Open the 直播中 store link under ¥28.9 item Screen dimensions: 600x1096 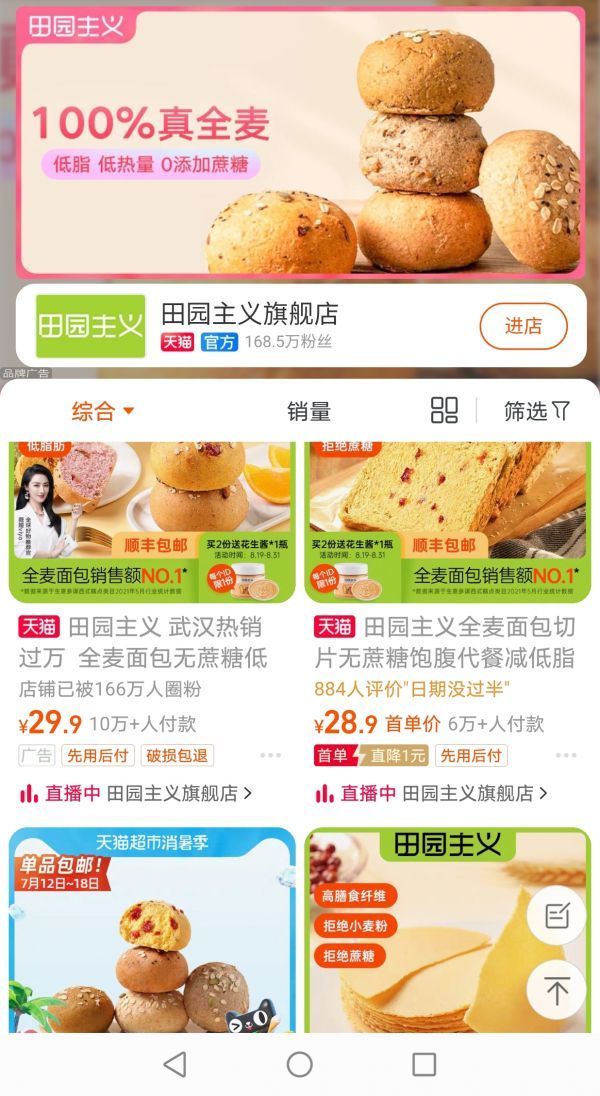[431, 793]
